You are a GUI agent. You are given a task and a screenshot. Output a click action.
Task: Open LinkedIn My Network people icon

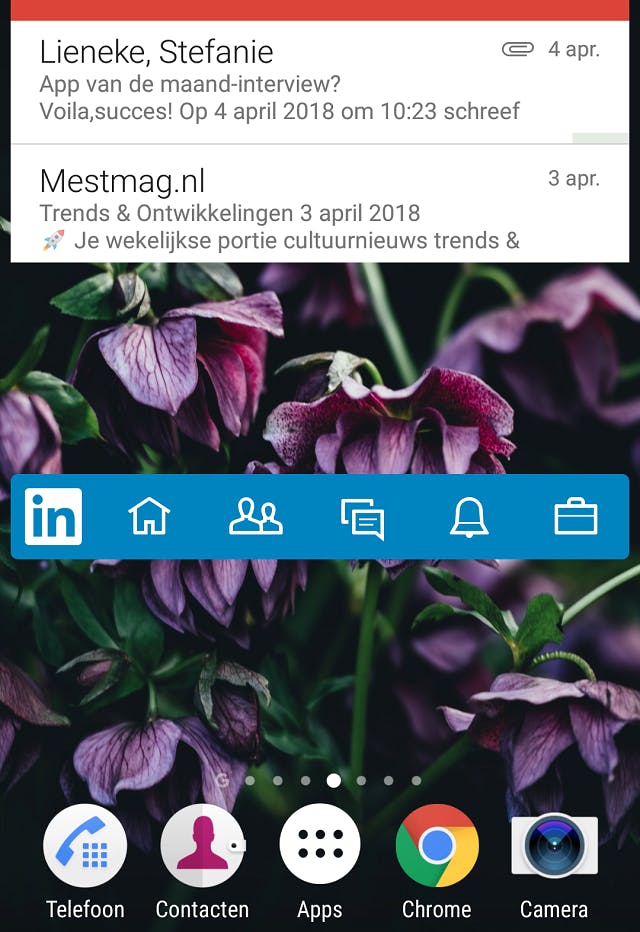pos(256,517)
